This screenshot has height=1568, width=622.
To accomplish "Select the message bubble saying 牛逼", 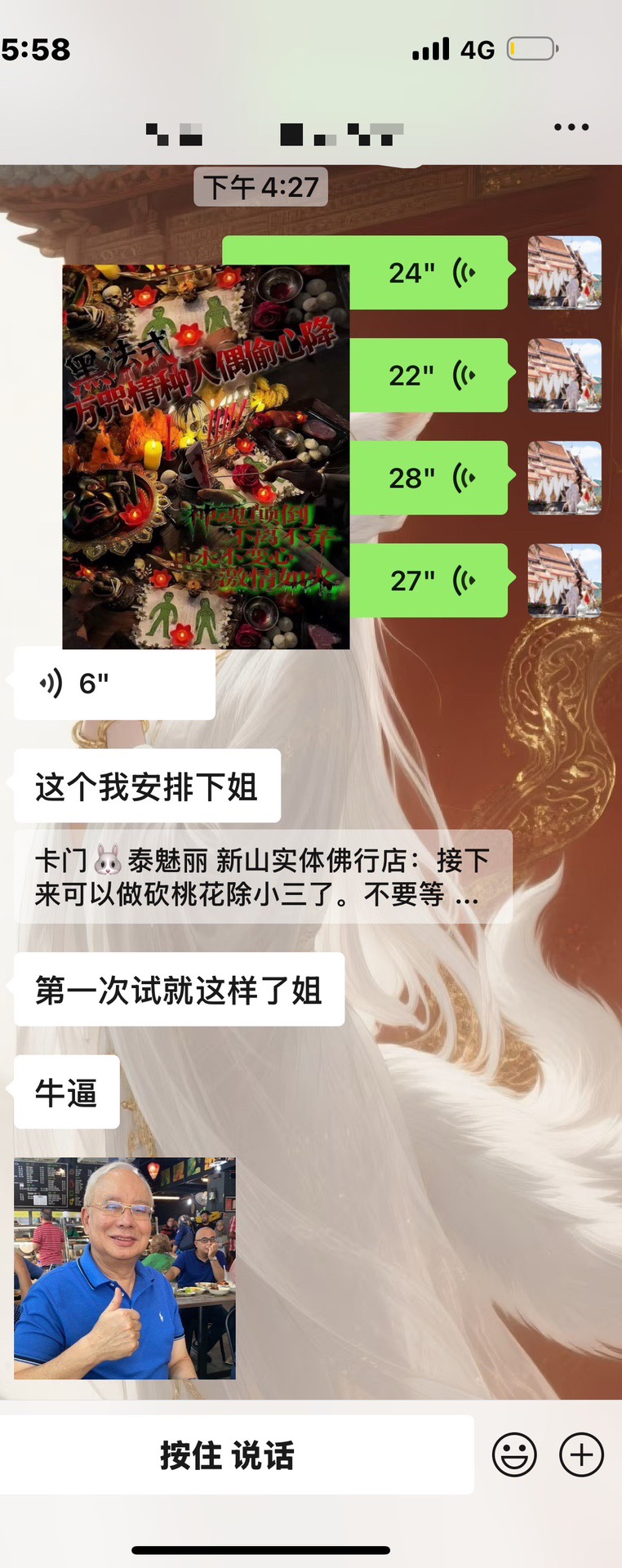I will pos(66,1093).
